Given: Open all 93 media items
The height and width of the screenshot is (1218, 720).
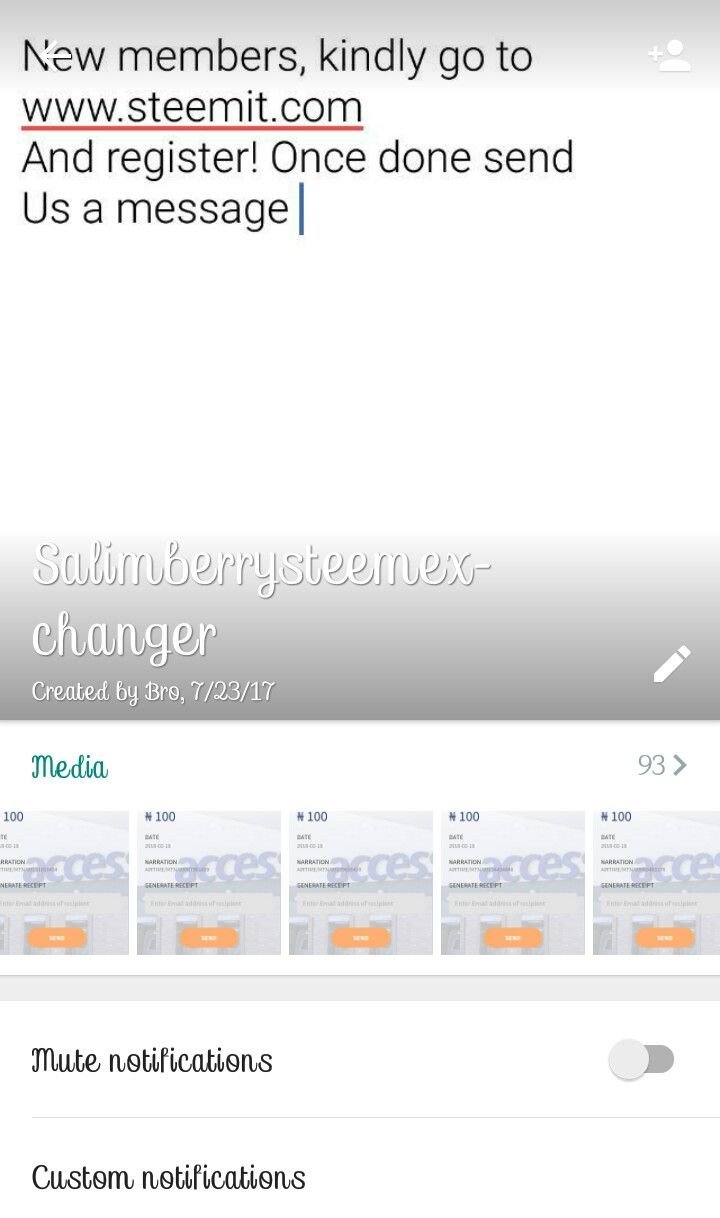Looking at the screenshot, I should click(662, 765).
